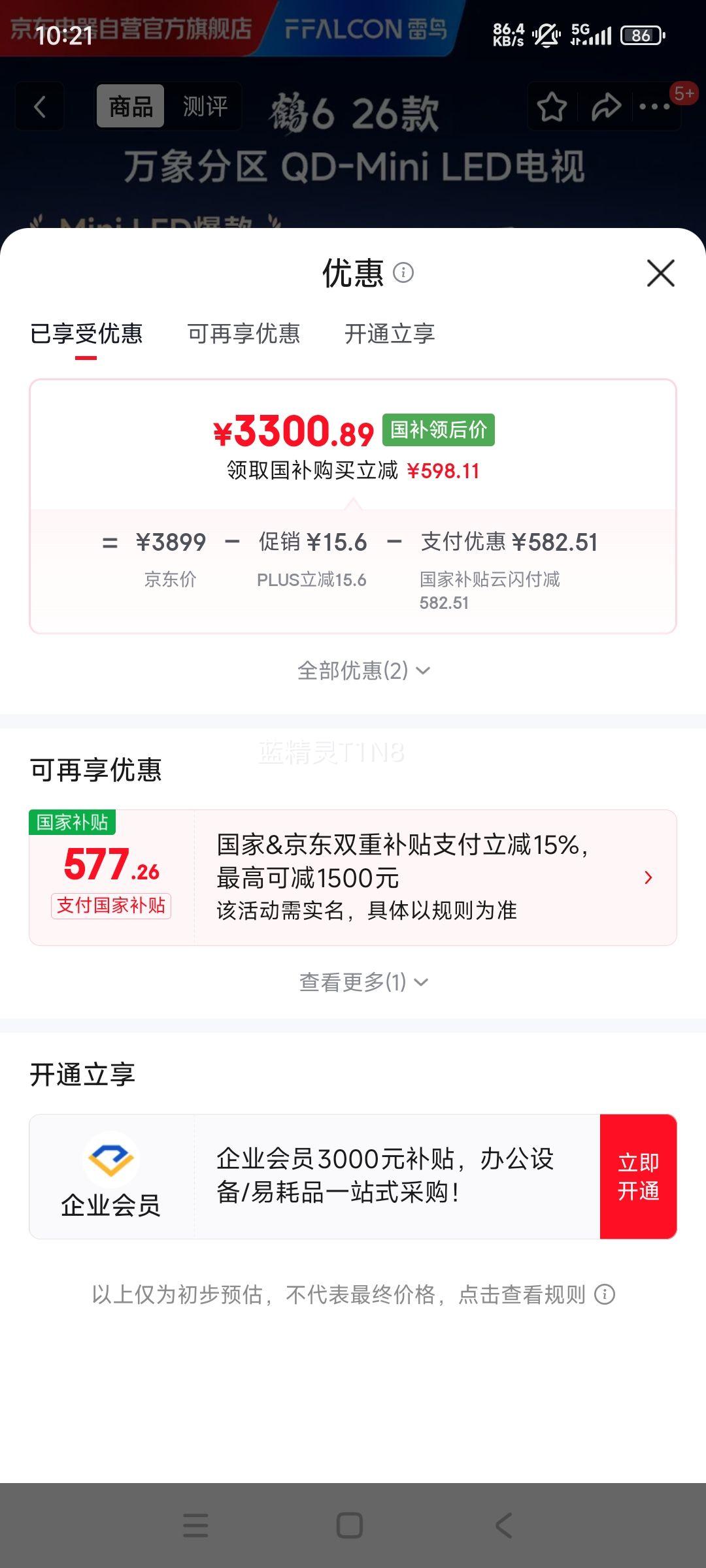This screenshot has height=1568, width=706.
Task: Tap 立即开通 to activate enterprise membership
Action: point(639,1176)
